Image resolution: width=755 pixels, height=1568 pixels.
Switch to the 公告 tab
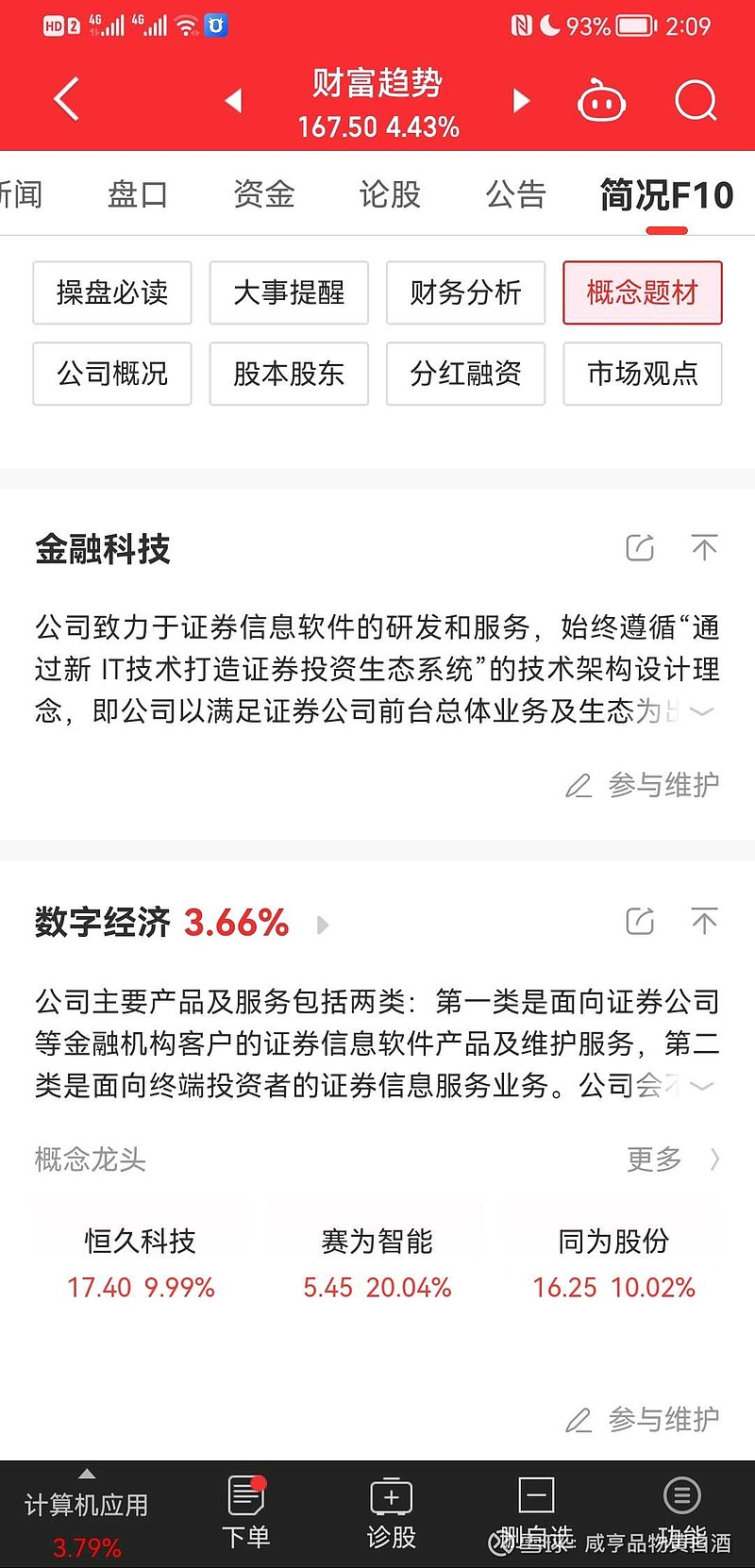516,194
